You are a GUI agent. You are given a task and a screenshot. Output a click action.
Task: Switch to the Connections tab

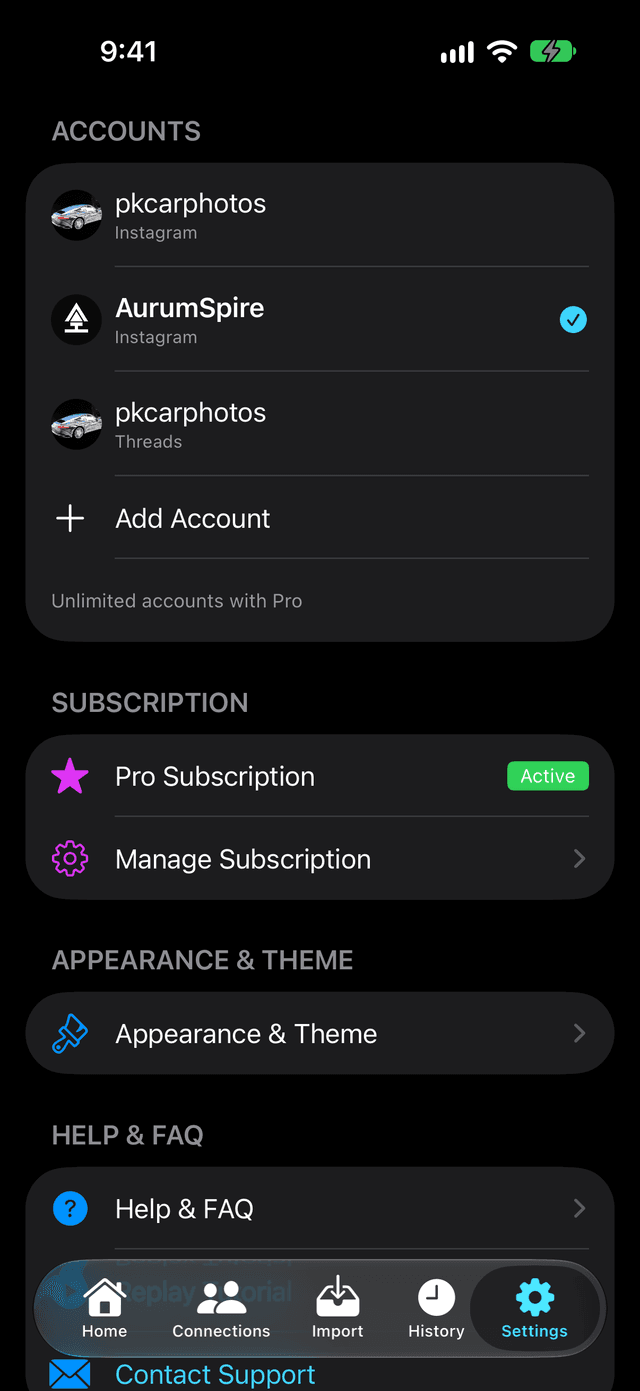click(x=221, y=1308)
